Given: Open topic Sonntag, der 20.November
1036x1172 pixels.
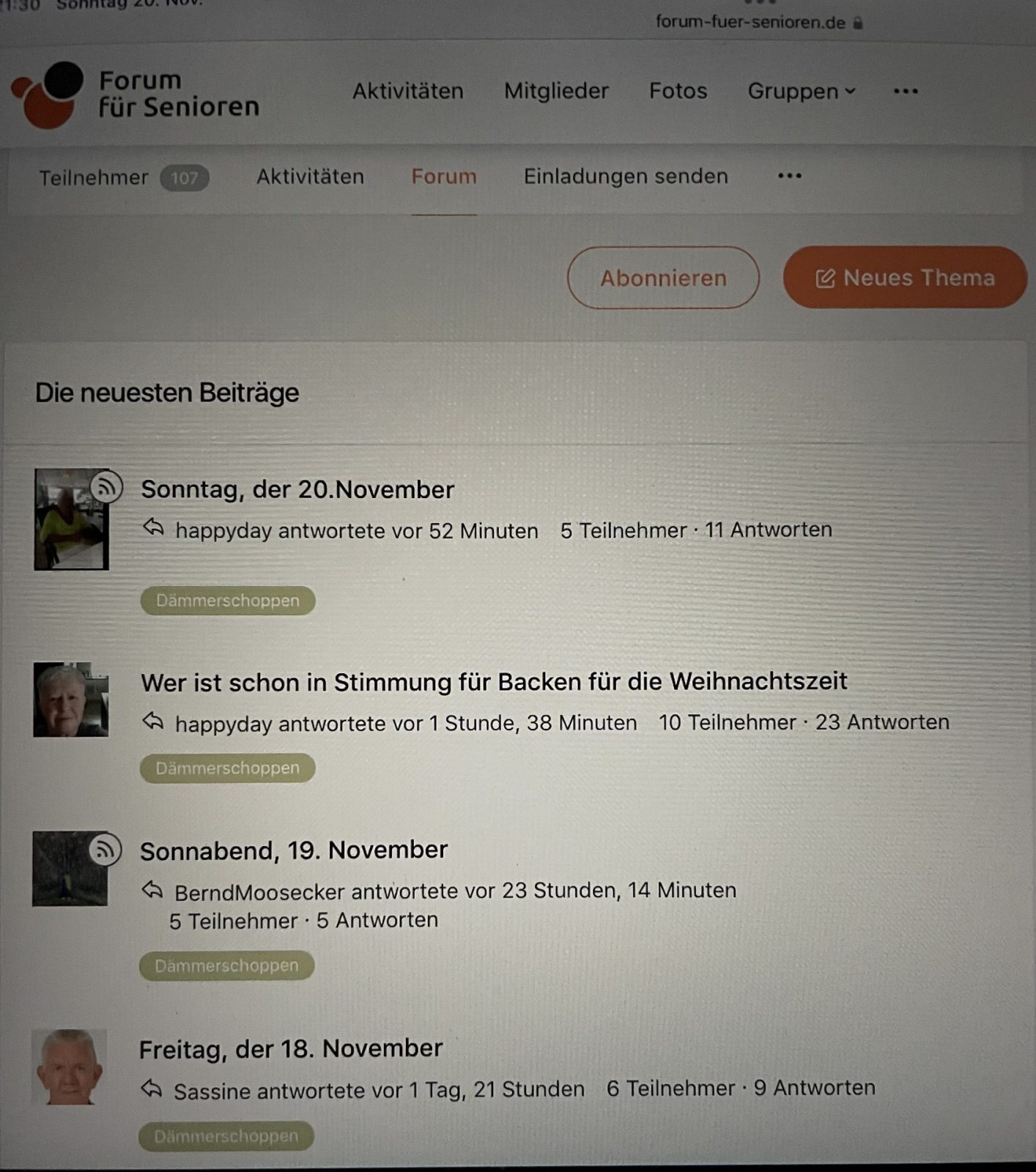Looking at the screenshot, I should tap(297, 489).
